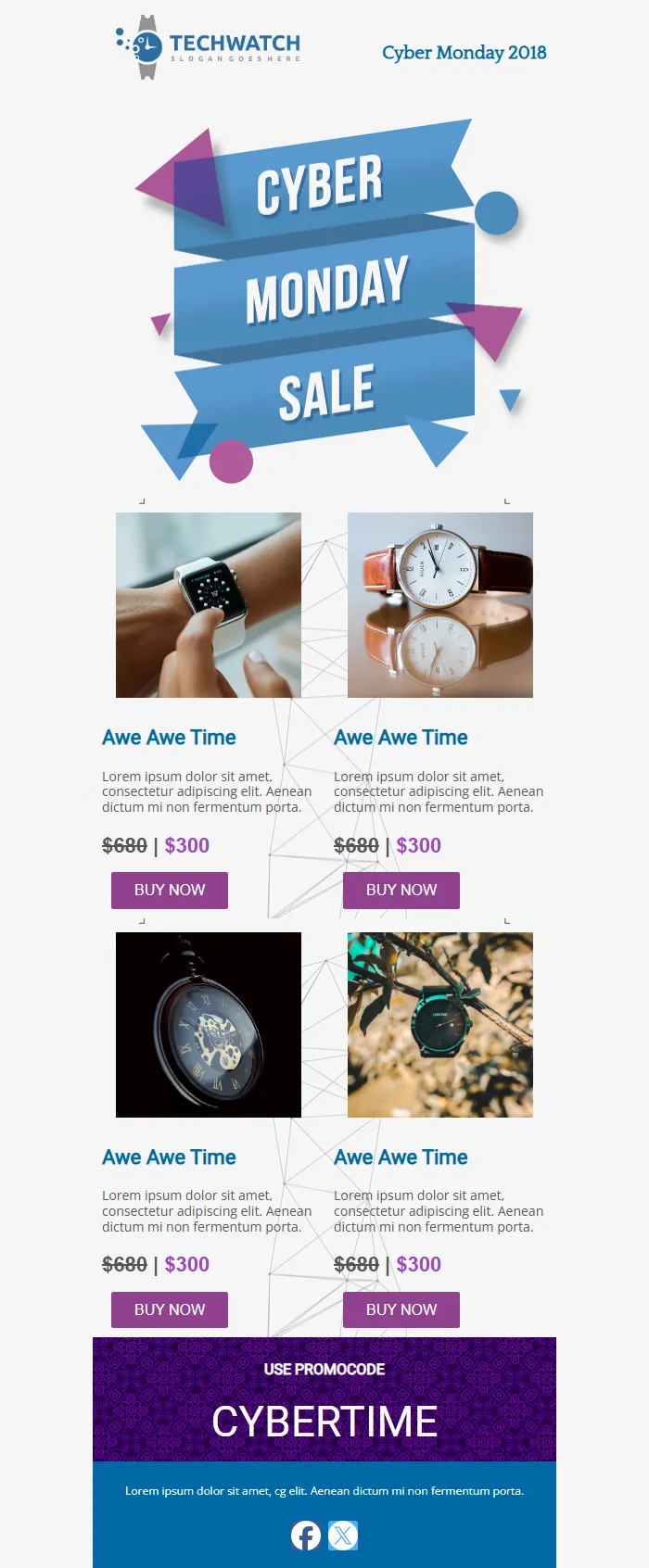The image size is (649, 1568).
Task: Open the smartwatch product image
Action: coord(209,605)
